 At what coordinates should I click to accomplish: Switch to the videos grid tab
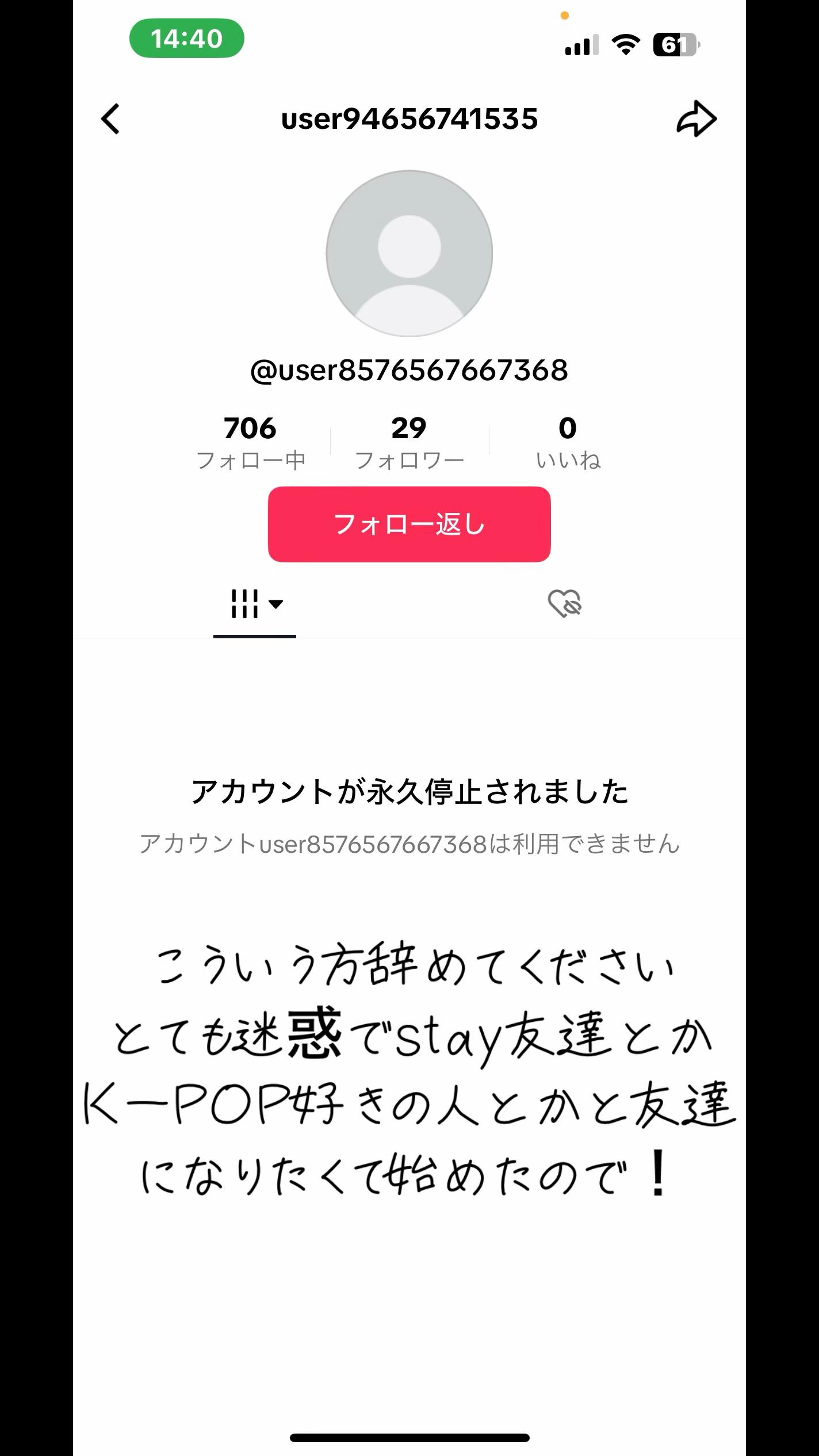click(x=255, y=604)
